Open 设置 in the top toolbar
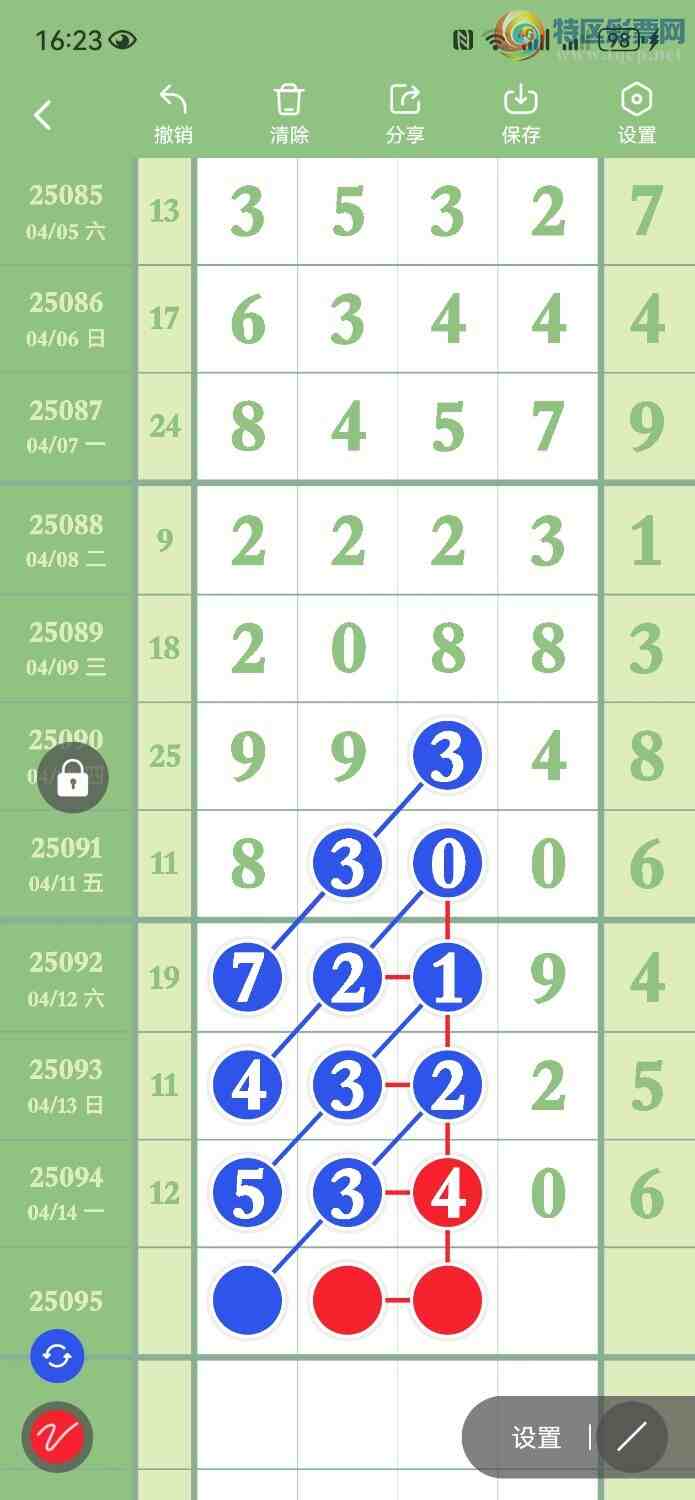The height and width of the screenshot is (1500, 695). pyautogui.click(x=637, y=114)
